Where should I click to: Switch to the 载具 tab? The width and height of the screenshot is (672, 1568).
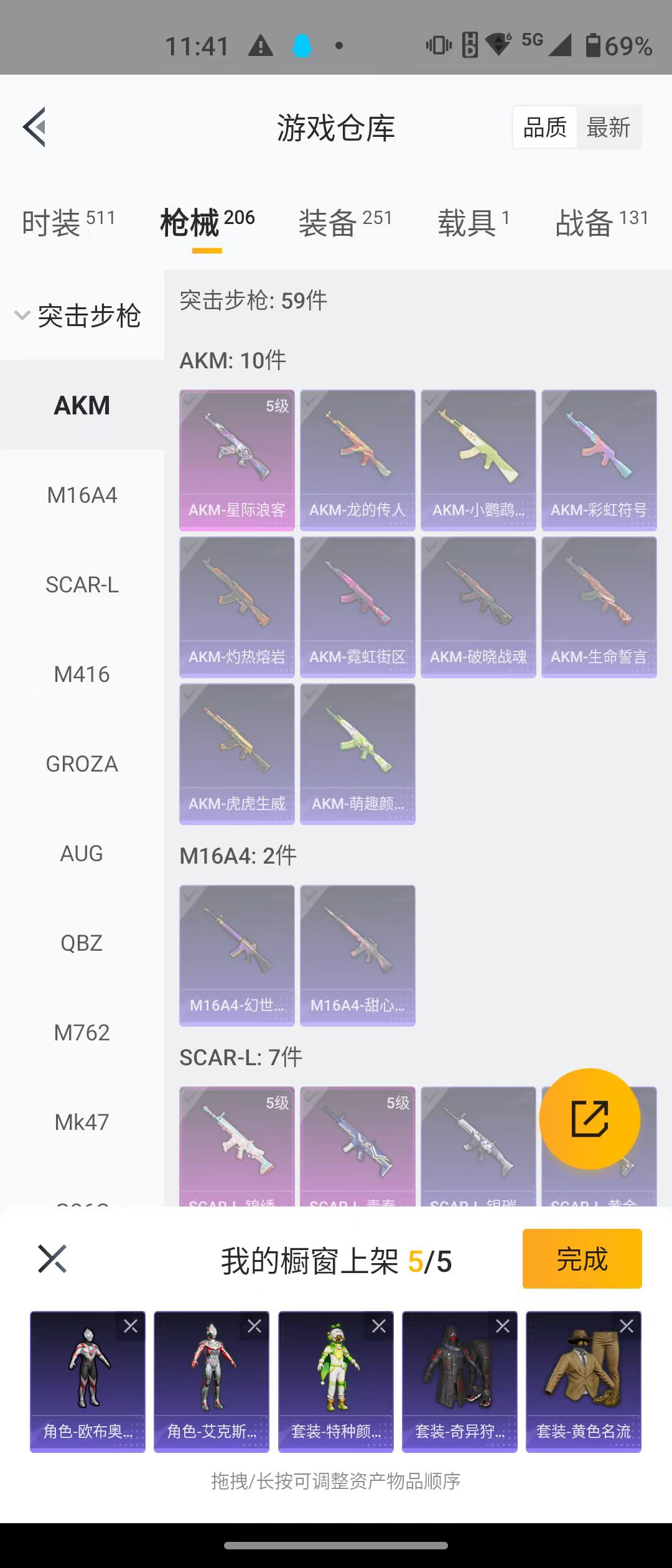pyautogui.click(x=473, y=222)
